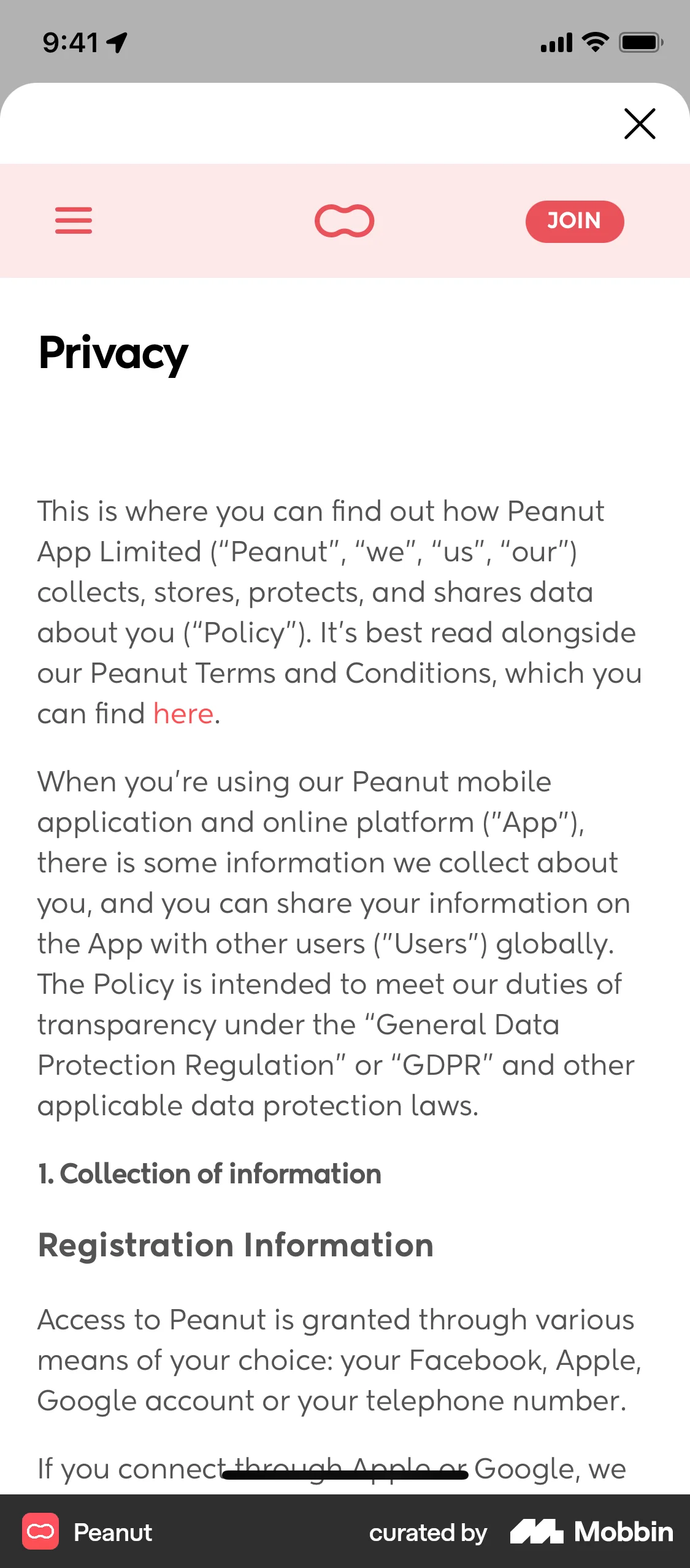Tap the cellular signal bars icon
This screenshot has height=1568, width=690.
(555, 42)
